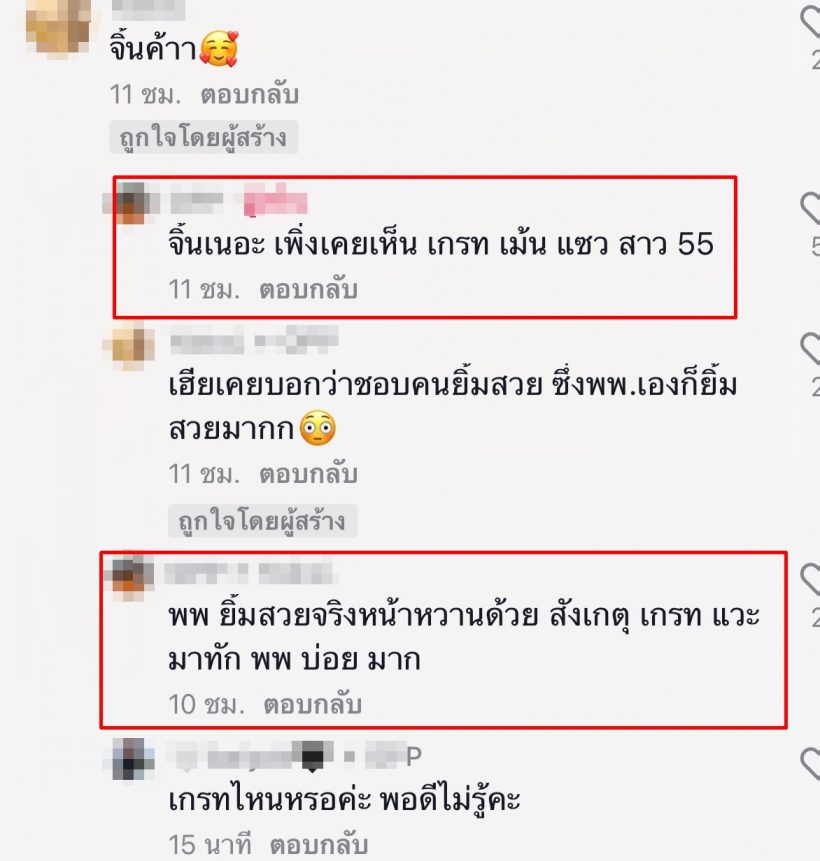Like the comment starting "เฮียเคยบอกว่าชอบคนยิ้มสวย"
This screenshot has width=820, height=861.
[x=811, y=348]
